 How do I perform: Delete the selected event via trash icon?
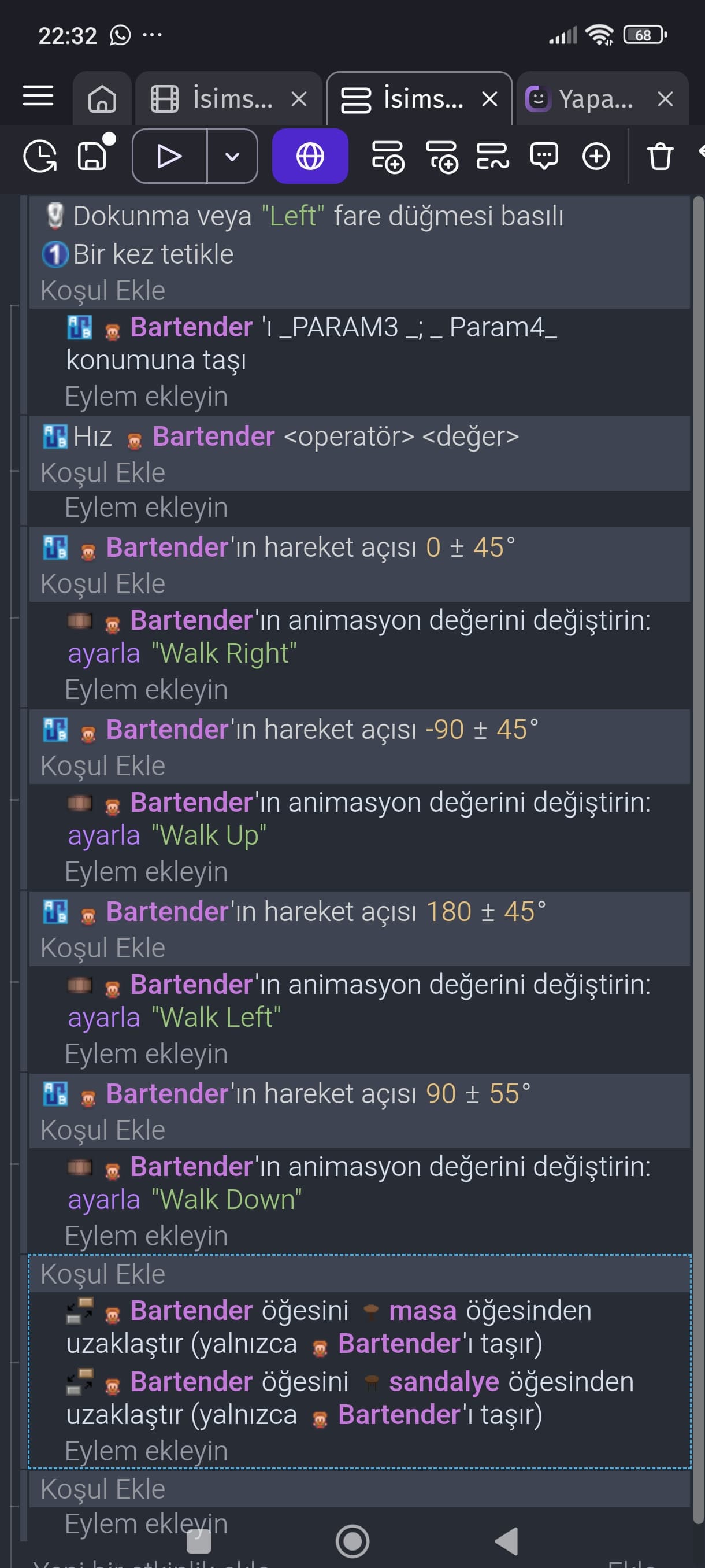pos(660,157)
